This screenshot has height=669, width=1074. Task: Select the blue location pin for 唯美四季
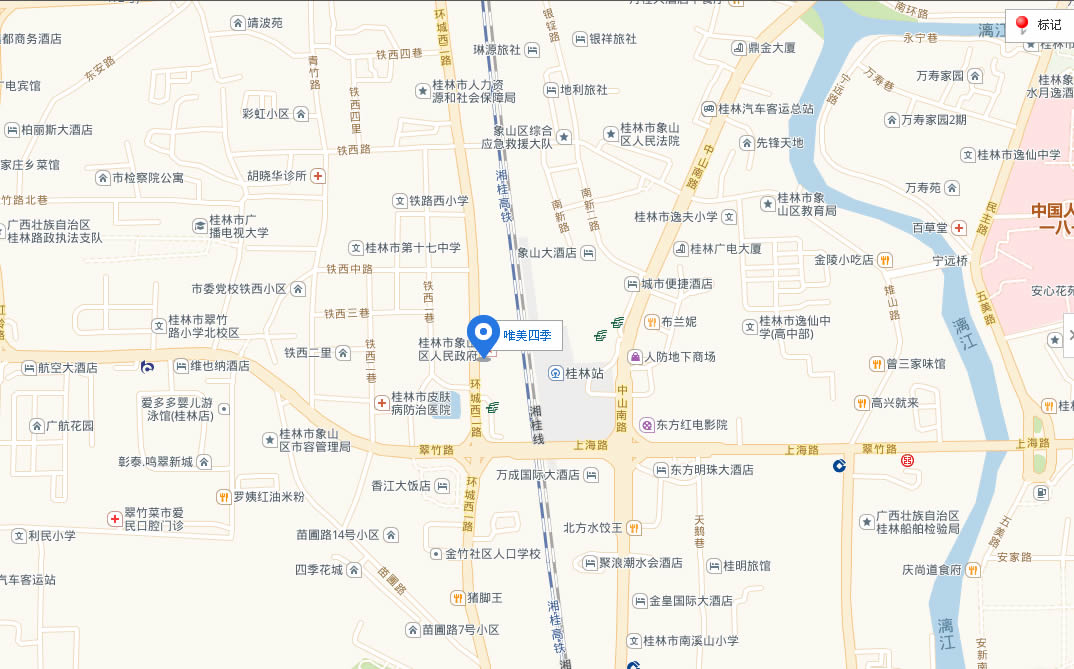coord(484,333)
